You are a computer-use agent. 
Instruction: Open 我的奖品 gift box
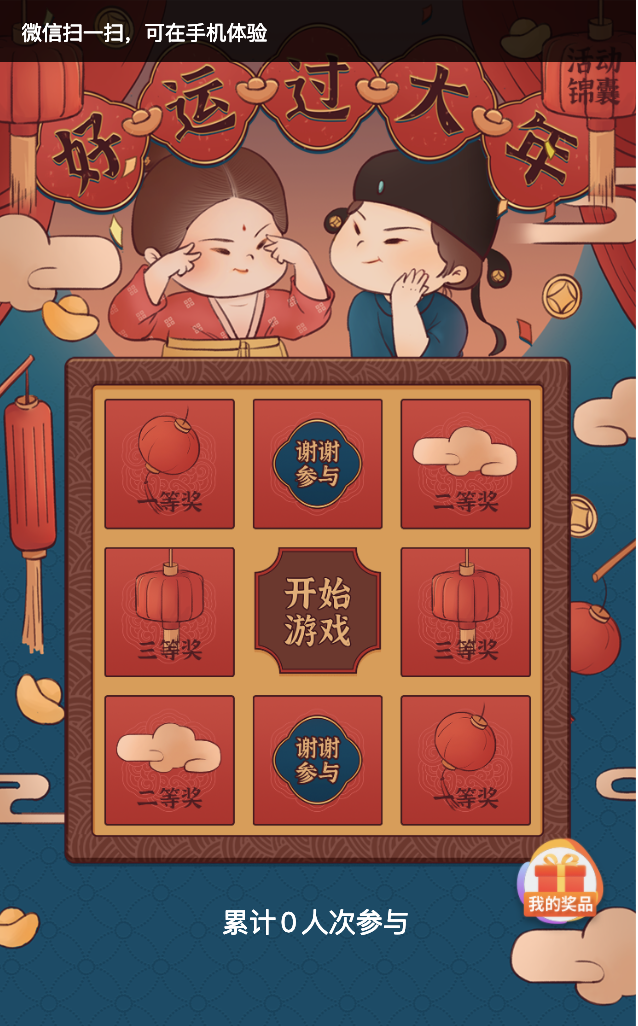(560, 882)
